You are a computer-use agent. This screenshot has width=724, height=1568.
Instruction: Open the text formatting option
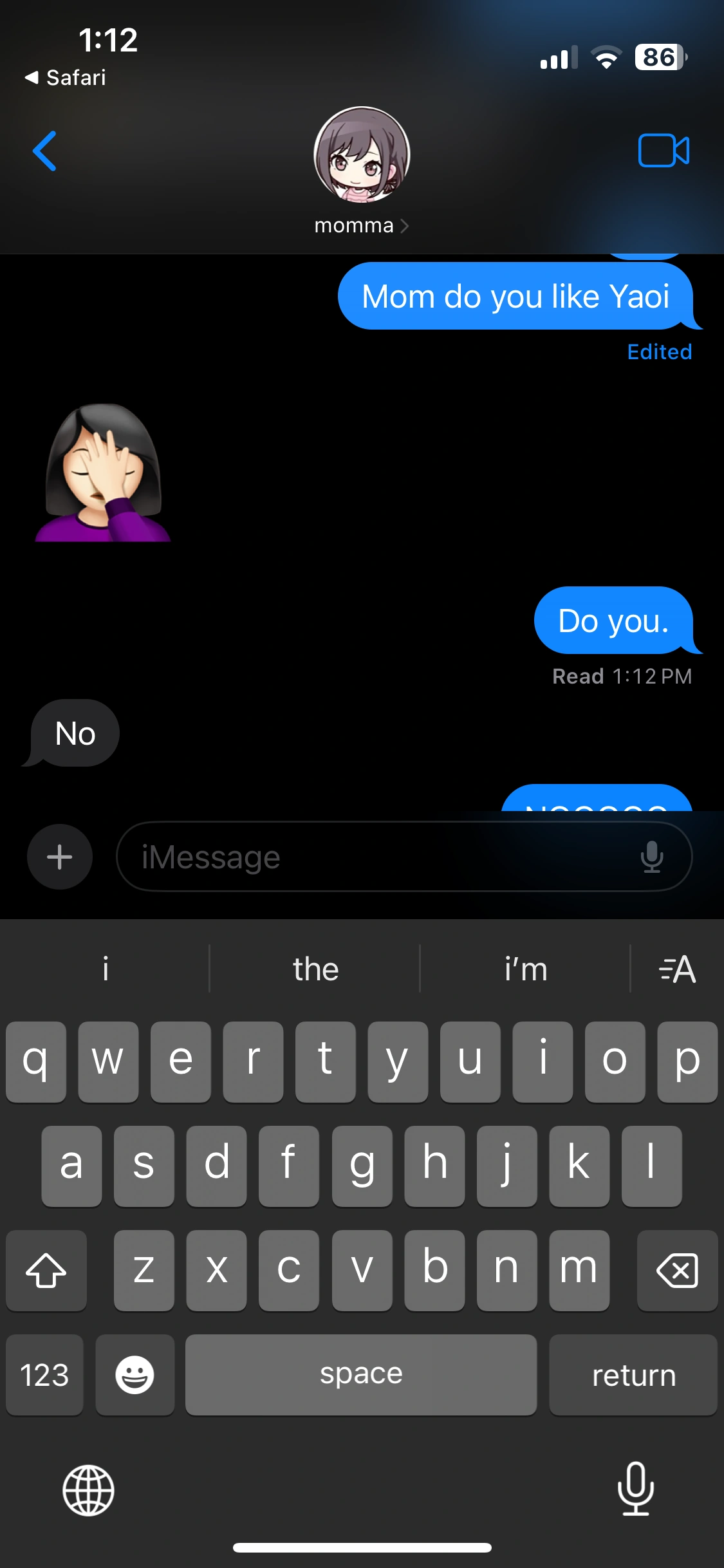tap(677, 969)
